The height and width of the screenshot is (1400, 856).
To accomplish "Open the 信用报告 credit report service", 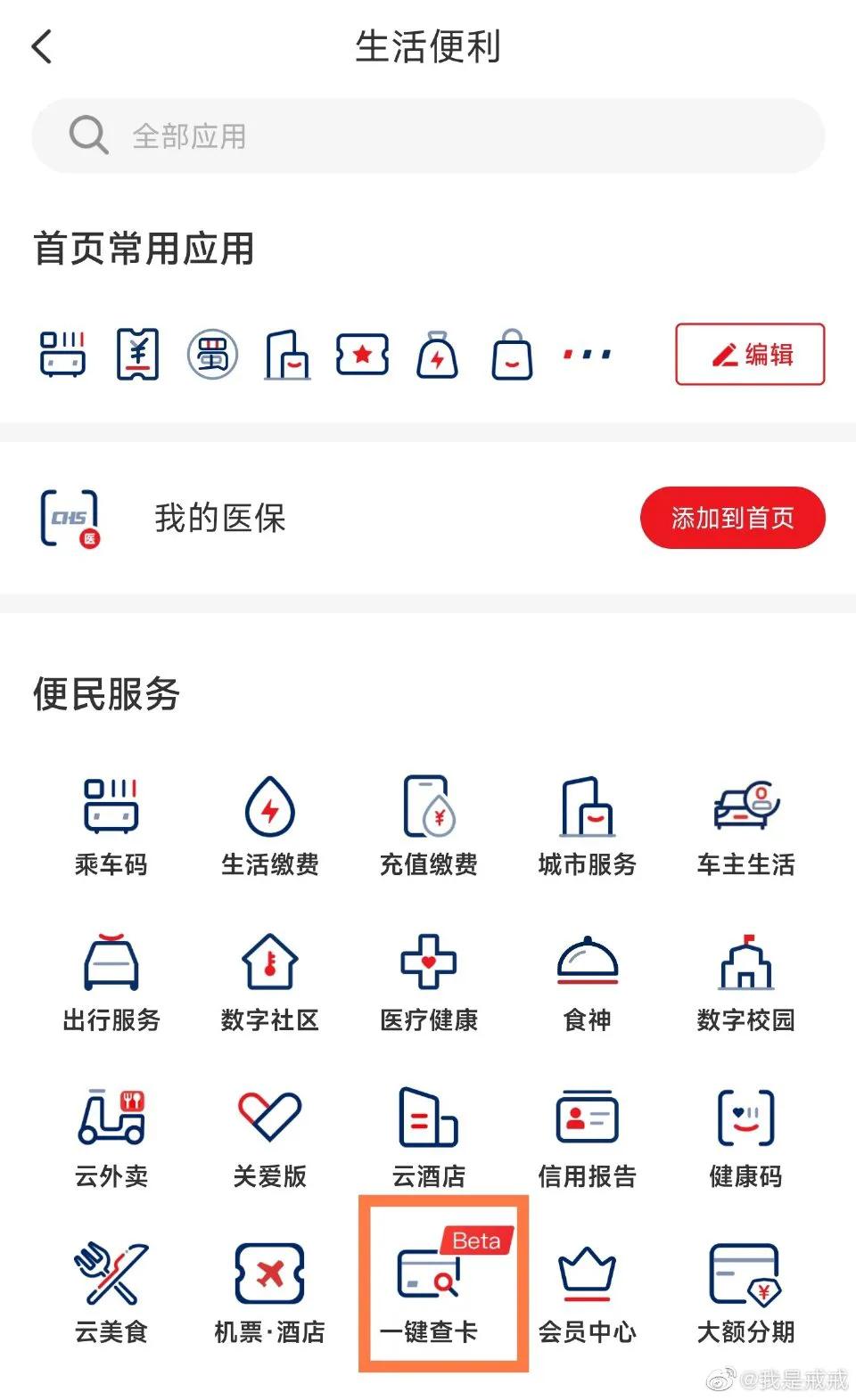I will click(x=587, y=1132).
